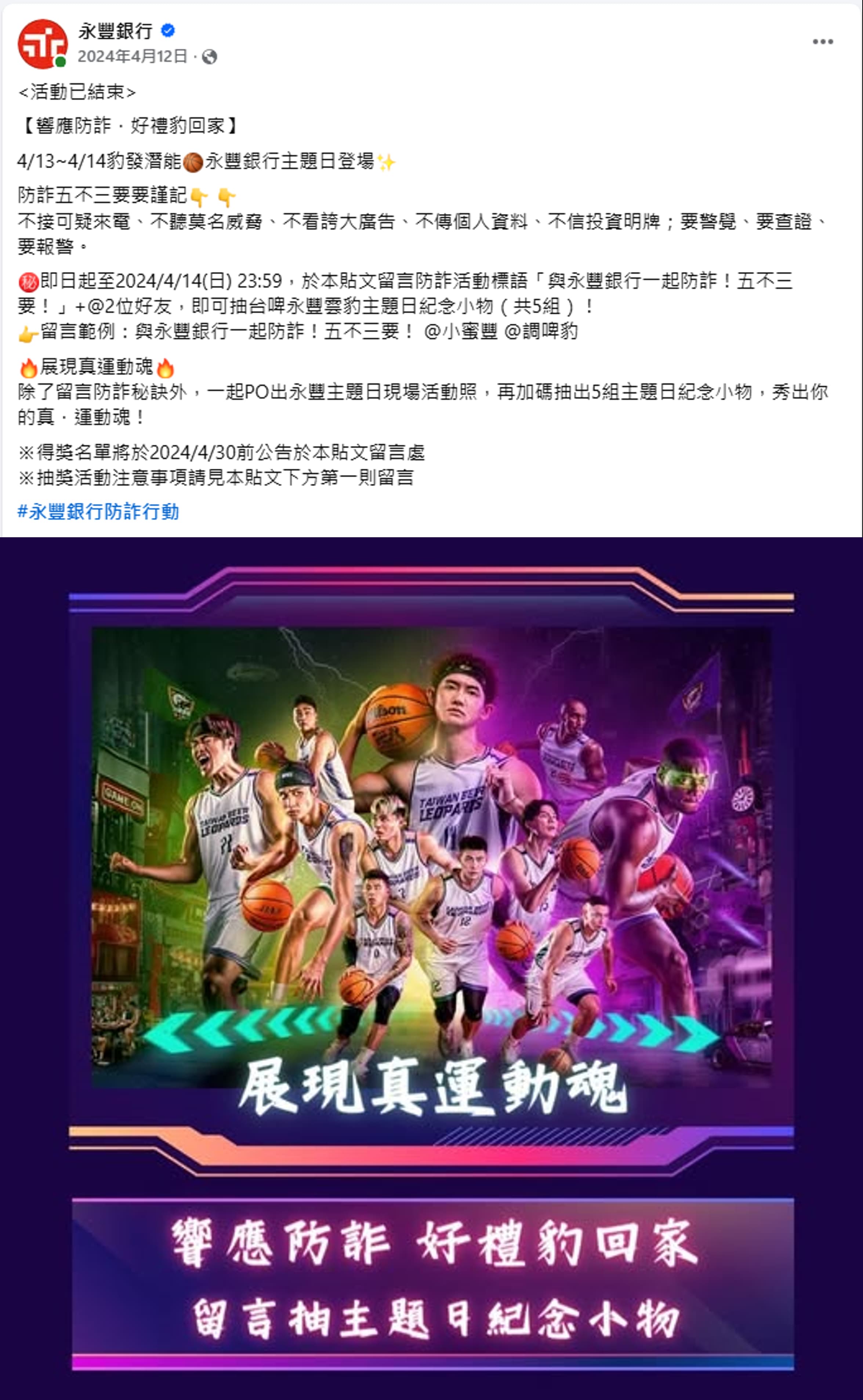
Task: Tap the globe public audience icon
Action: tap(210, 57)
